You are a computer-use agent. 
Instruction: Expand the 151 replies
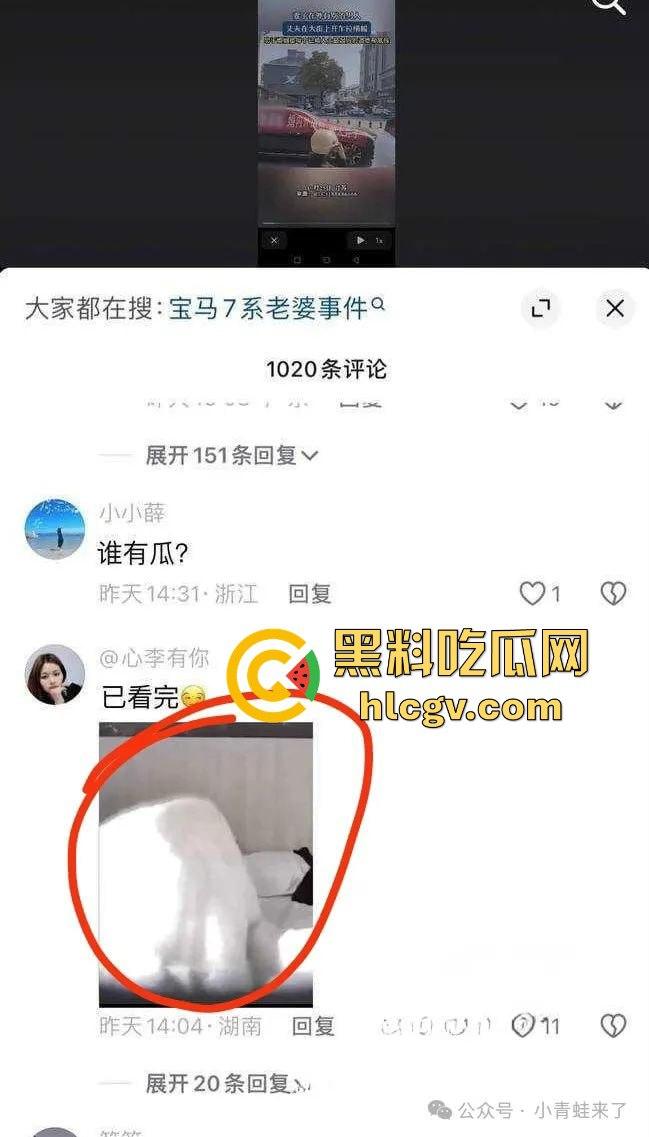click(232, 456)
